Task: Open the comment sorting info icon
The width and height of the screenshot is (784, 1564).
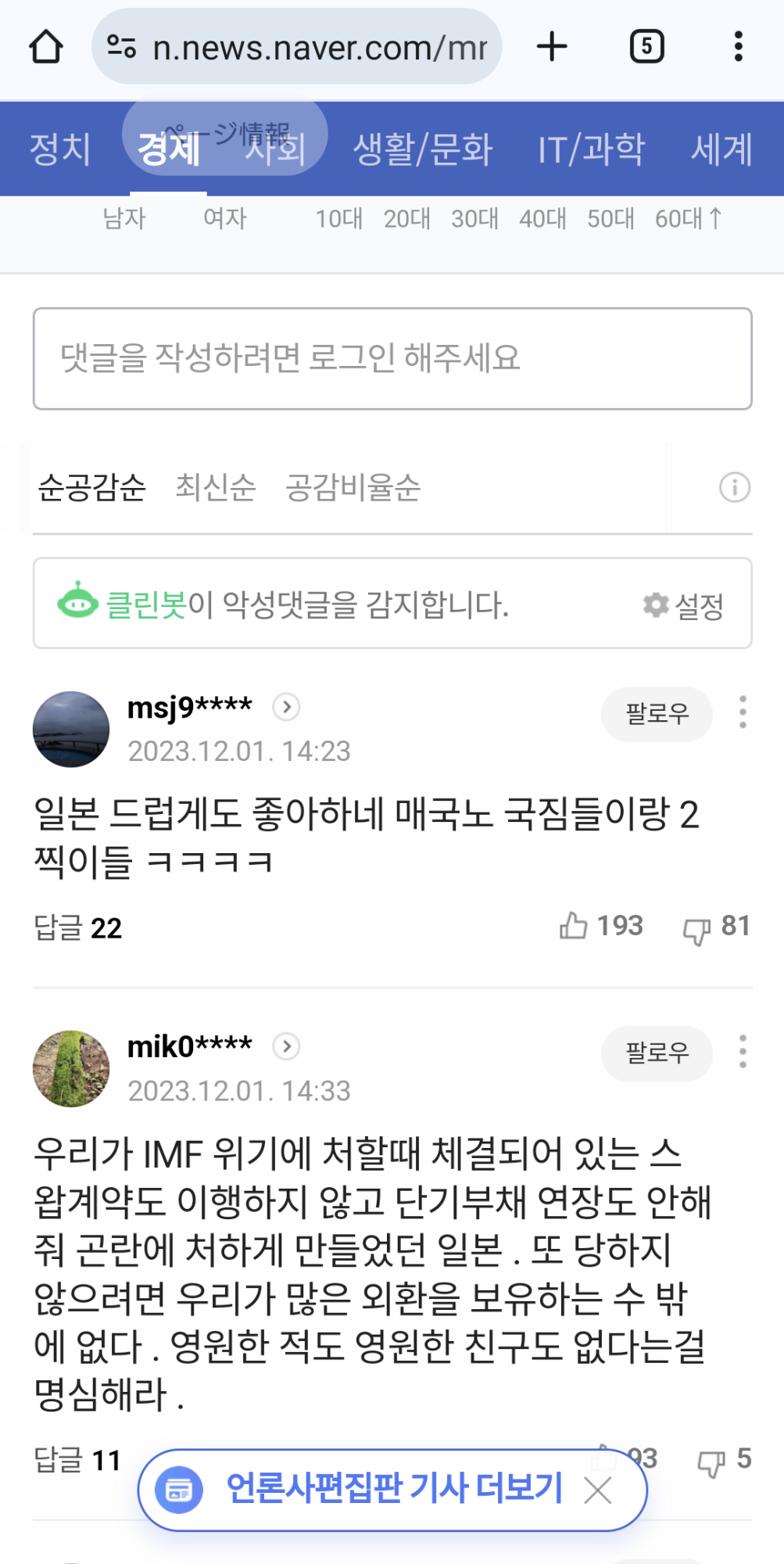Action: point(734,487)
